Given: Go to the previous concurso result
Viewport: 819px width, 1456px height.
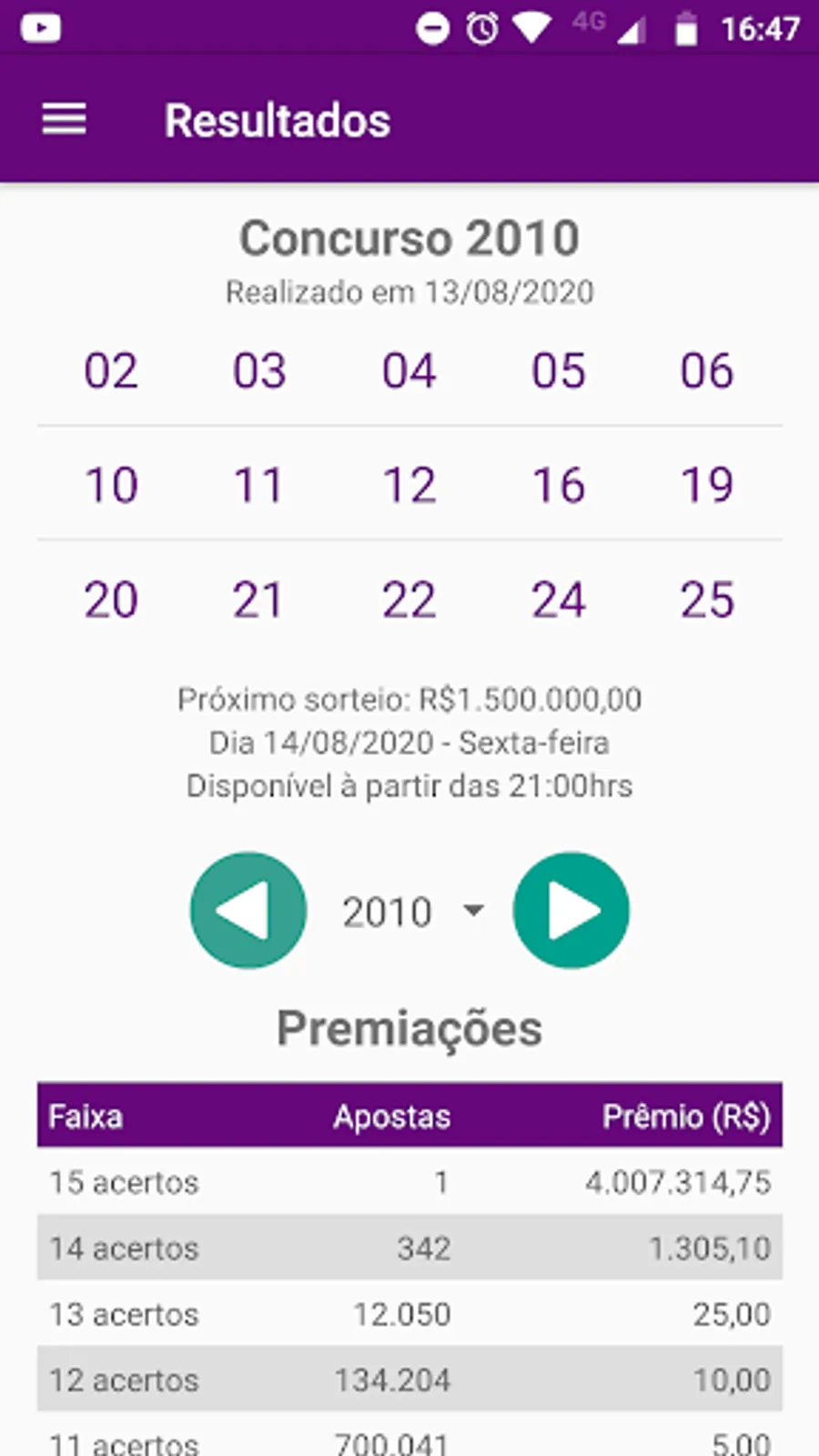Looking at the screenshot, I should 248,910.
